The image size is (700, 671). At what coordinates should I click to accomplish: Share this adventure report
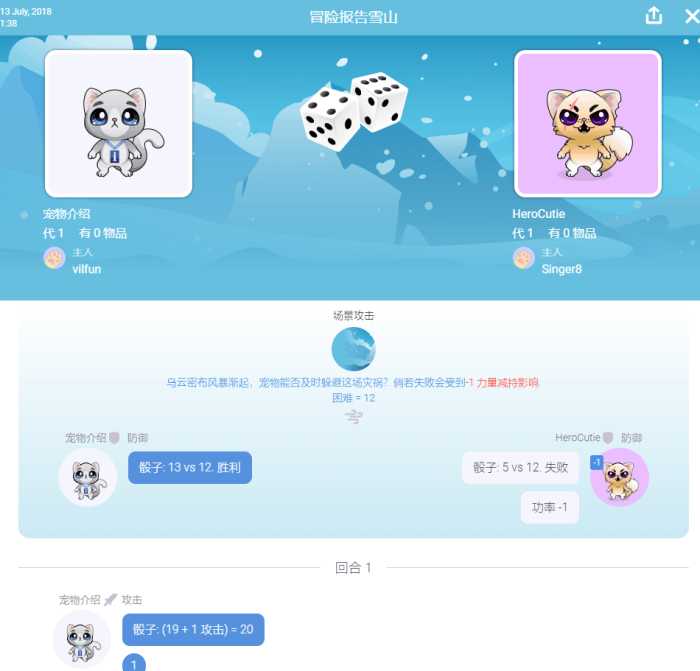coord(654,16)
